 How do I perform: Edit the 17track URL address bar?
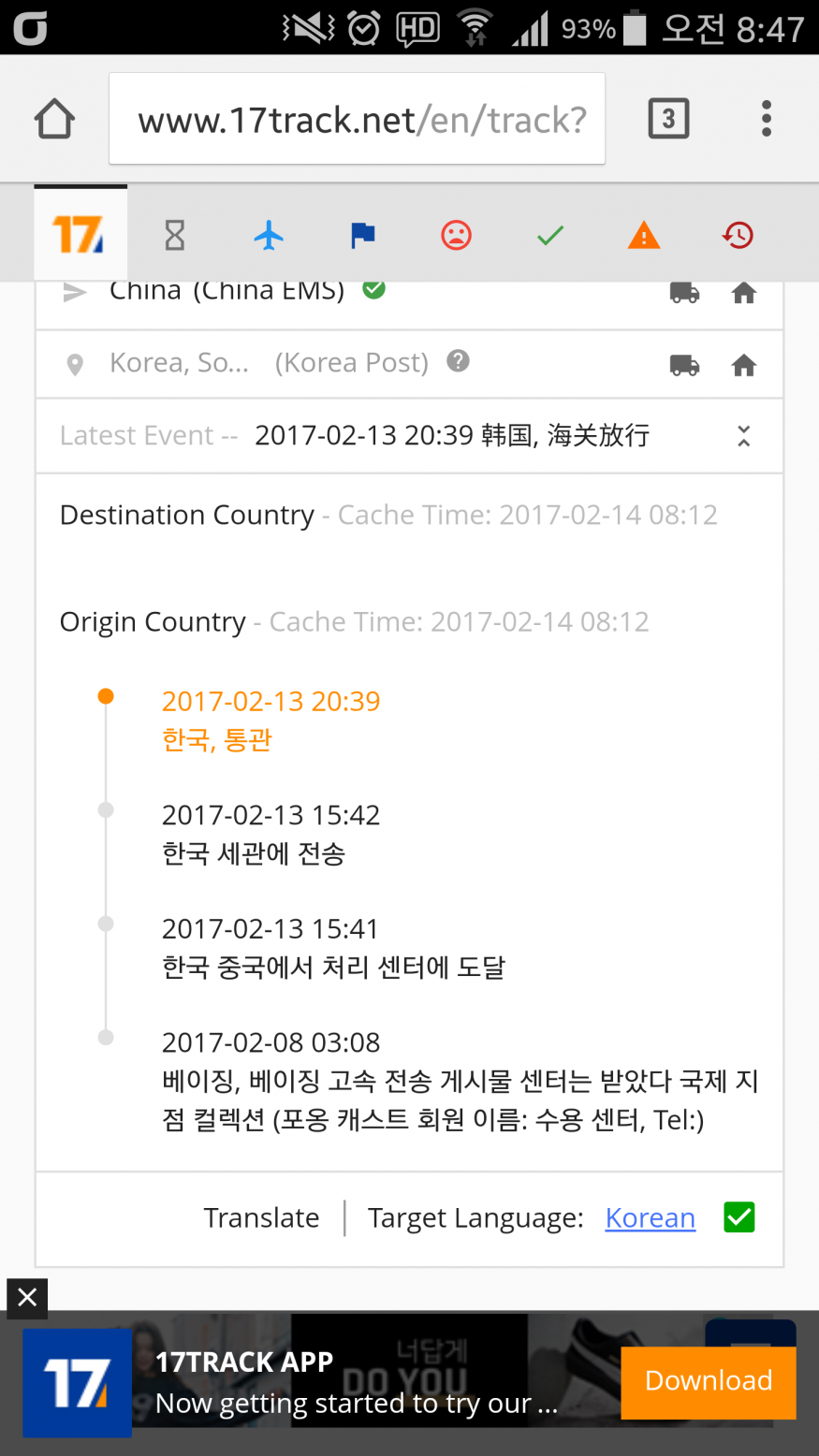pyautogui.click(x=357, y=120)
